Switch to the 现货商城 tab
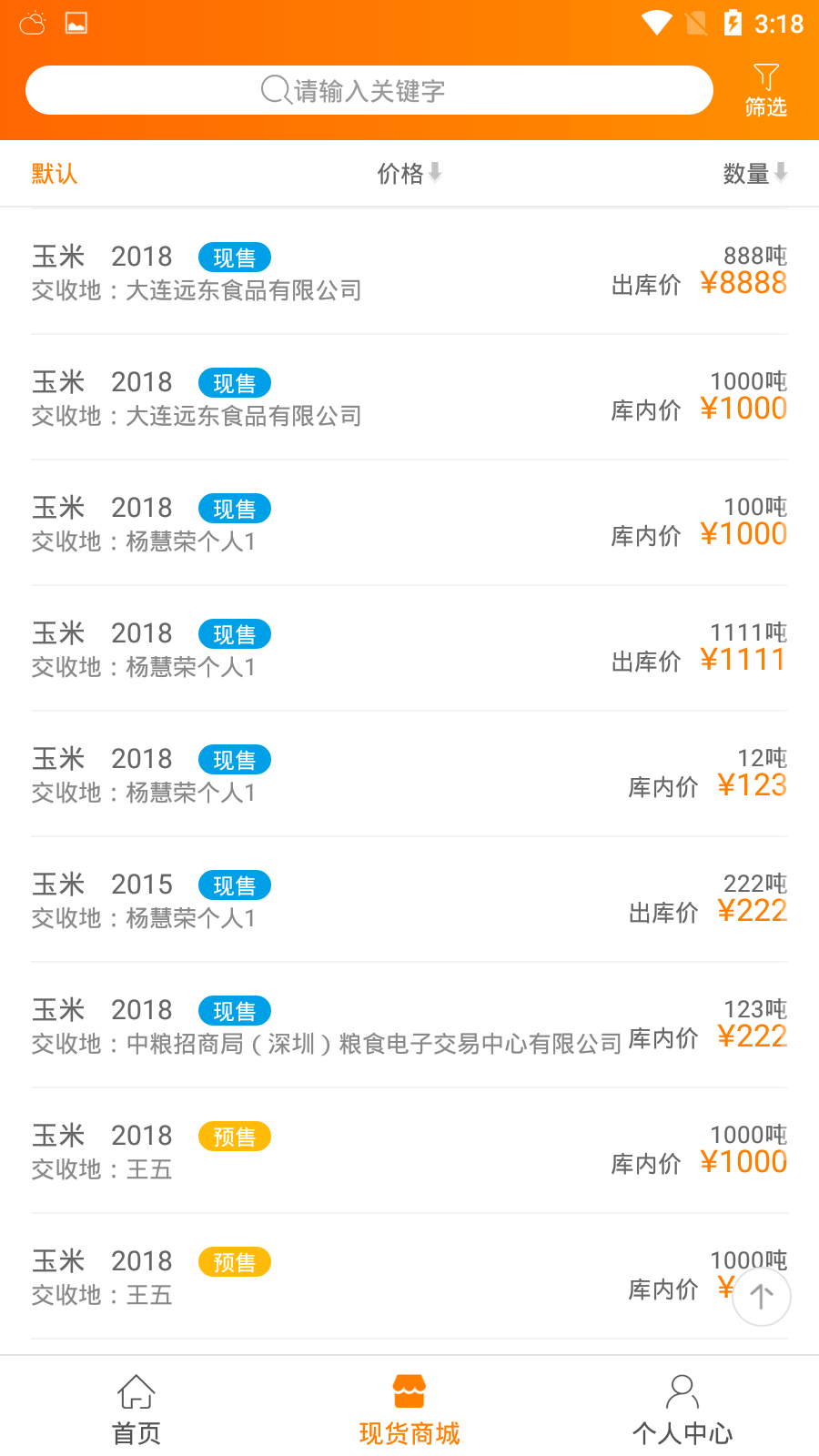819x1456 pixels. point(409,1410)
